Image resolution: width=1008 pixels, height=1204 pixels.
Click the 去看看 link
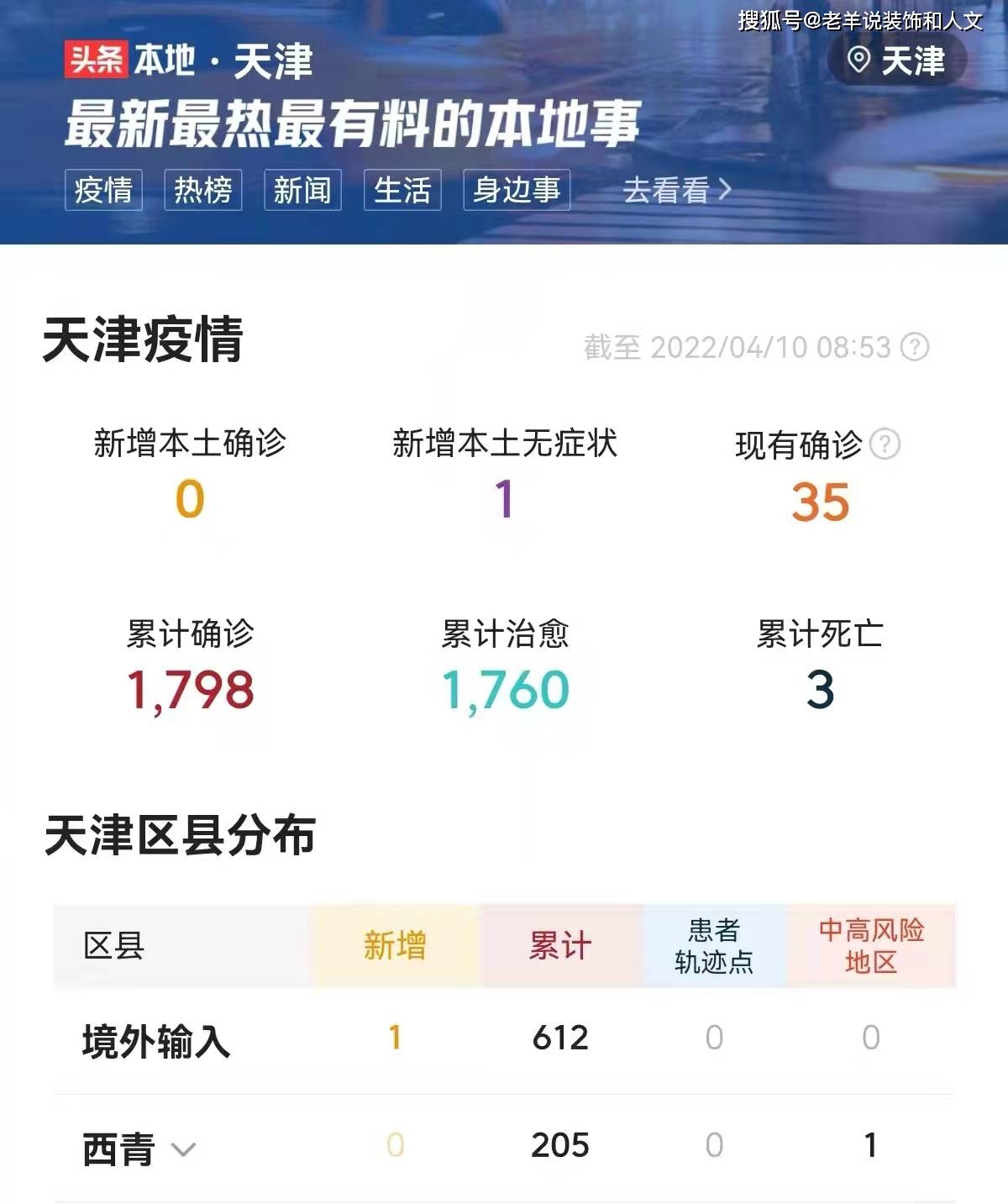(x=668, y=191)
